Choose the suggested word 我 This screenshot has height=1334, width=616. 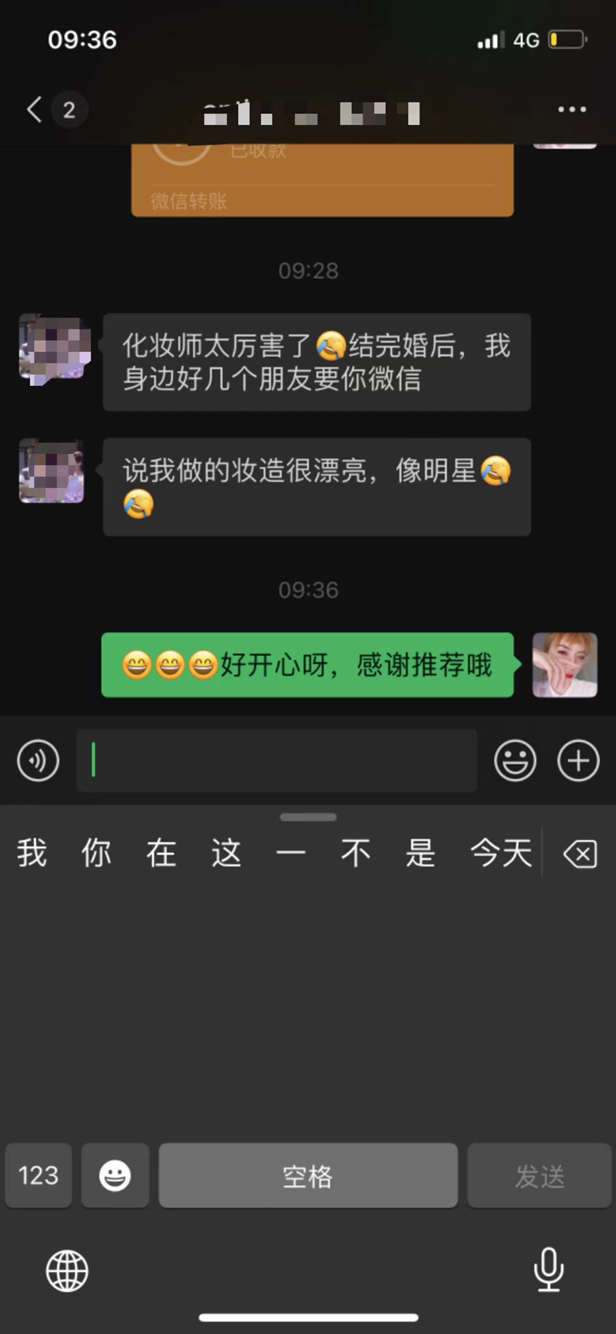32,853
